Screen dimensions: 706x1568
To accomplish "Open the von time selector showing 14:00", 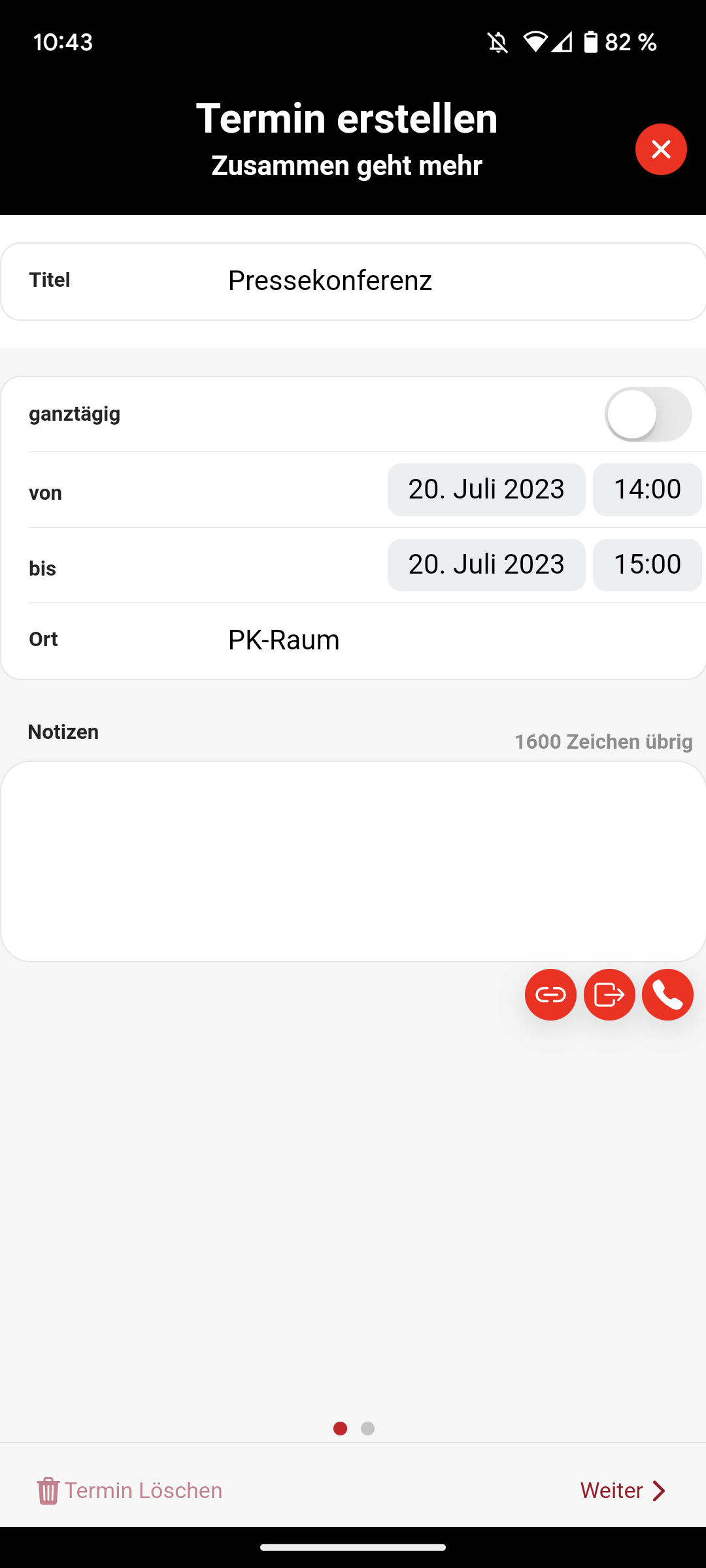I will click(x=647, y=489).
